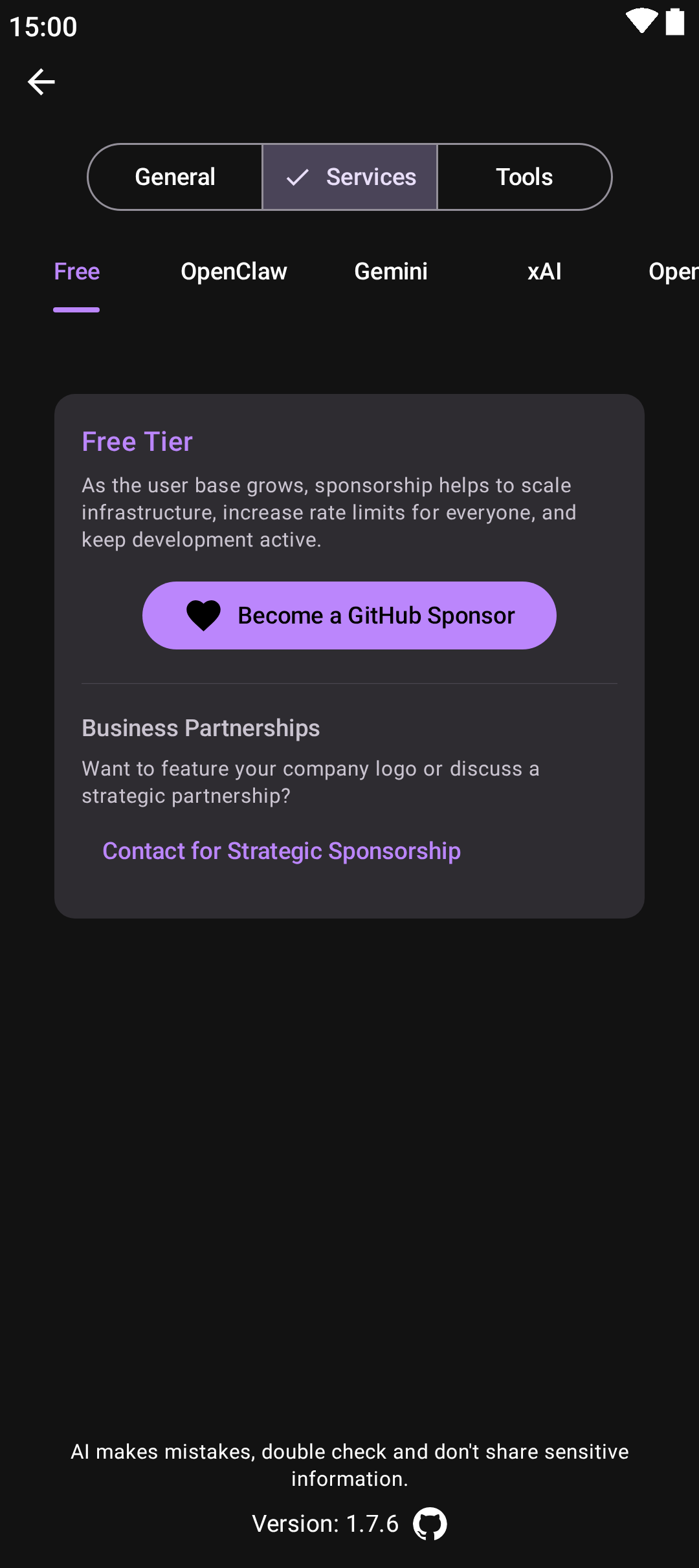Select the Free service tab
This screenshot has height=1568, width=699.
pyautogui.click(x=76, y=272)
